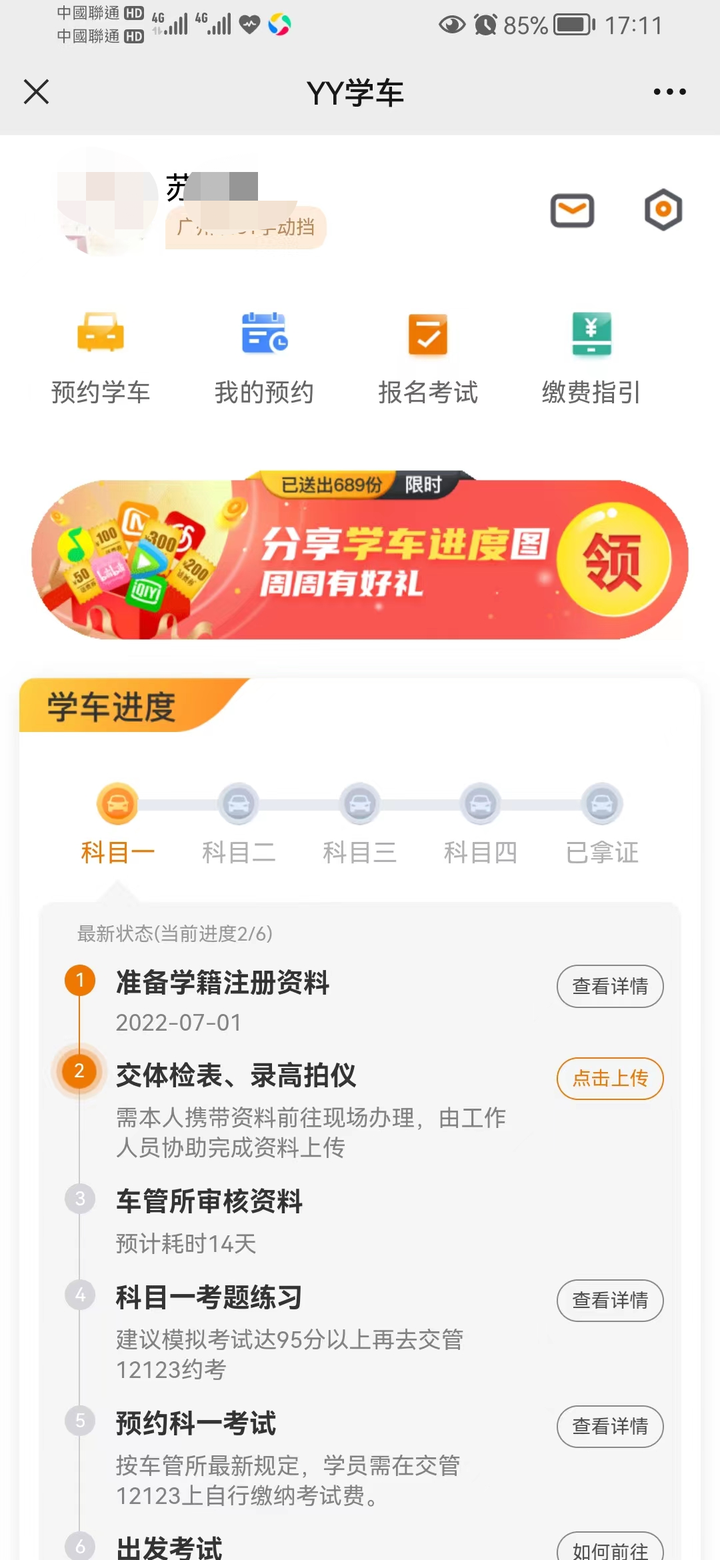Tap the 分享学车进度图 gift banner
This screenshot has width=720, height=1560.
[360, 557]
